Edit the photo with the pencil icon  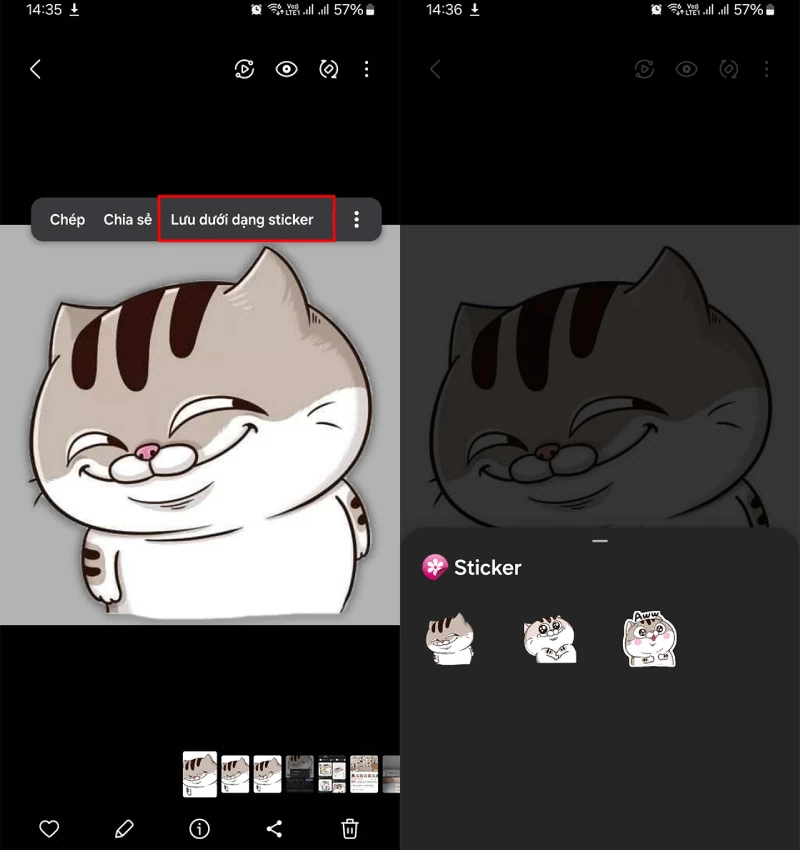click(x=124, y=828)
